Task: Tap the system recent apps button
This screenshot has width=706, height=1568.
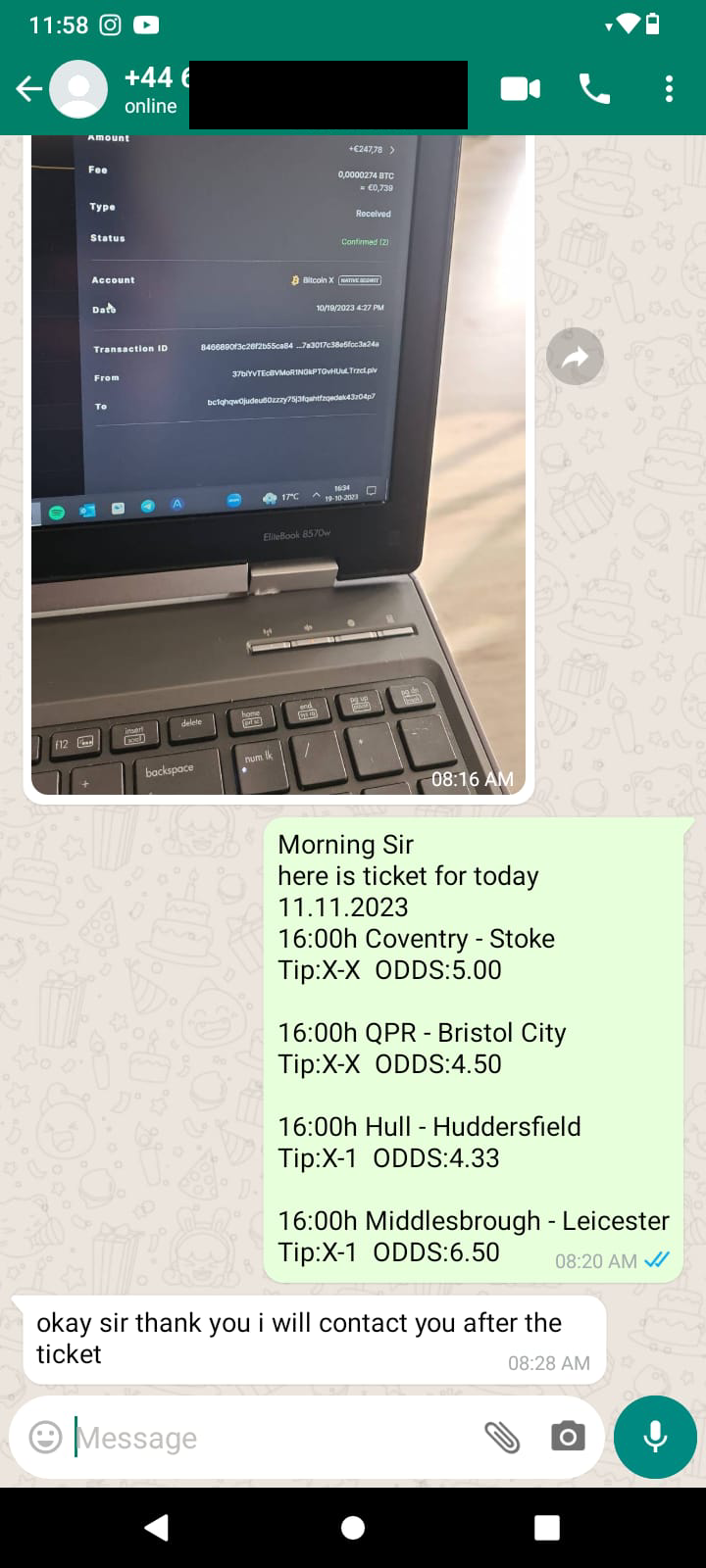Action: click(547, 1528)
